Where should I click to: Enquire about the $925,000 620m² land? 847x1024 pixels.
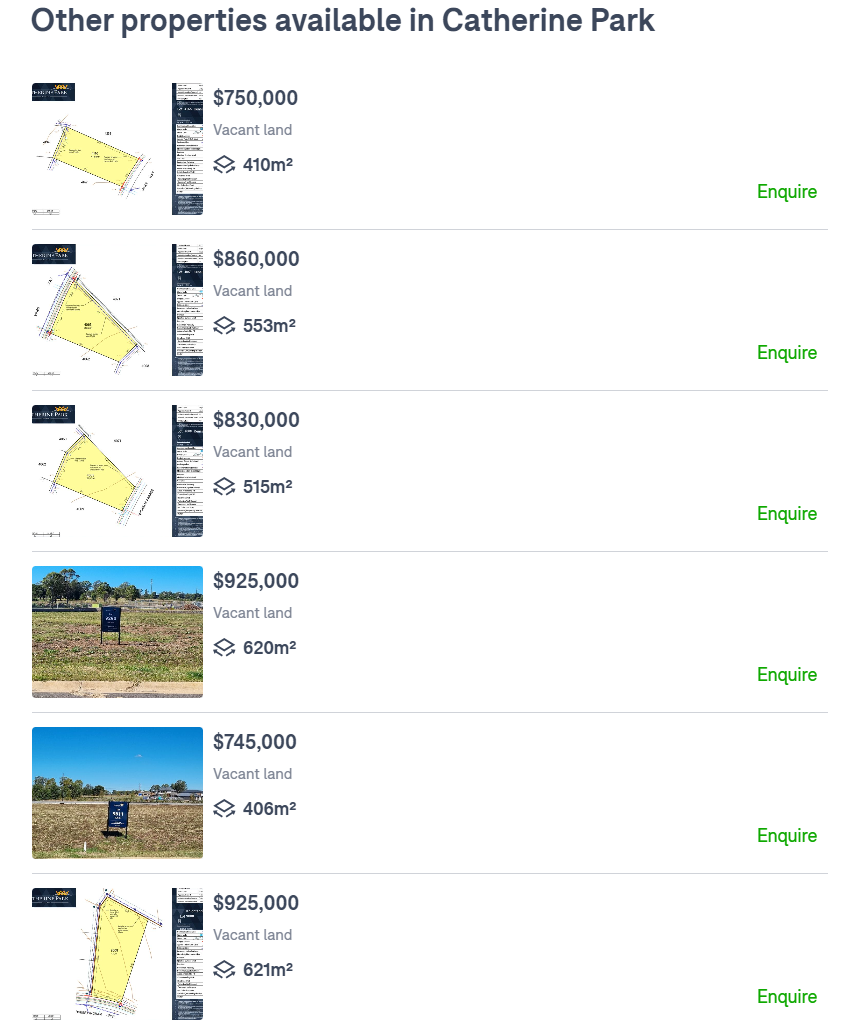(x=786, y=675)
